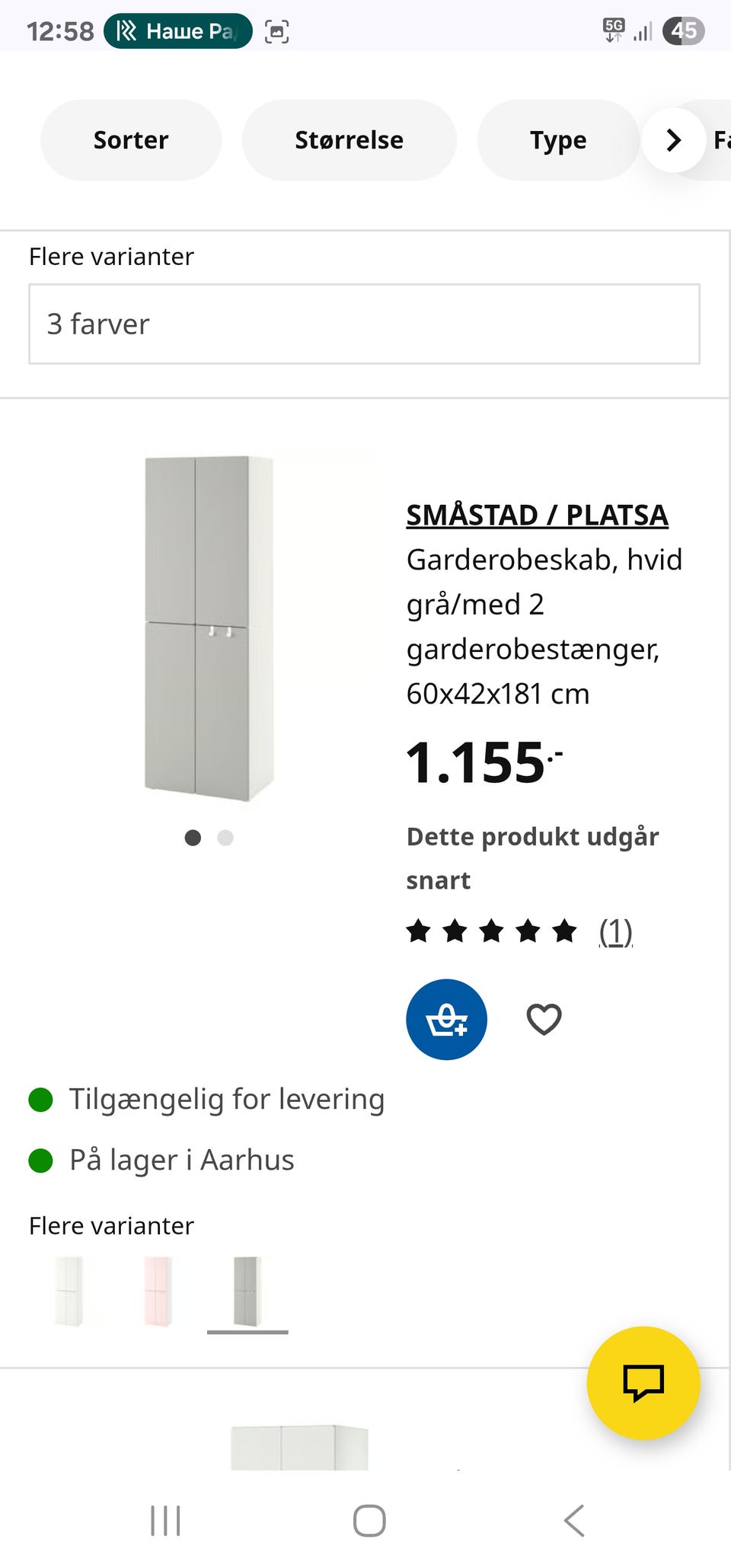Open the yellow chat assistant bubble

tap(643, 1384)
